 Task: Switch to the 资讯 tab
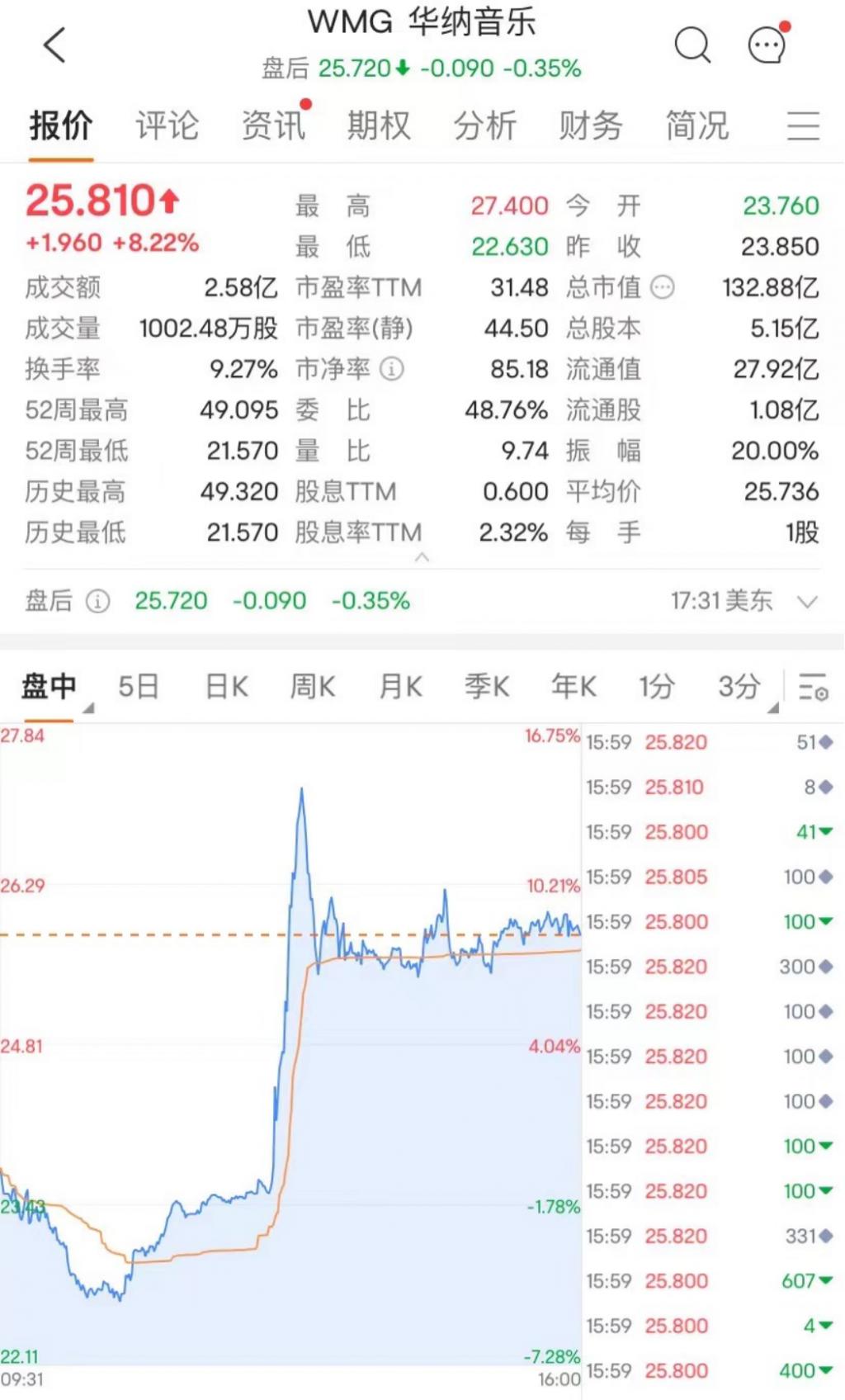[x=273, y=126]
